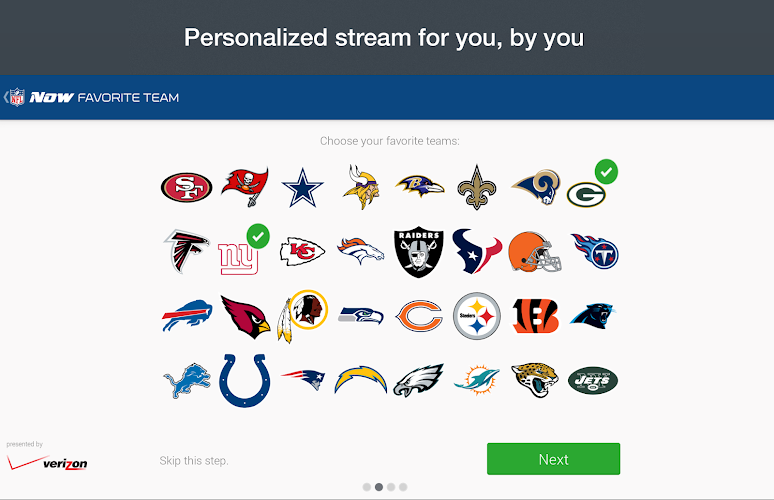Add the Cincinnati Bengals as favorite
This screenshot has width=774, height=500.
[535, 317]
